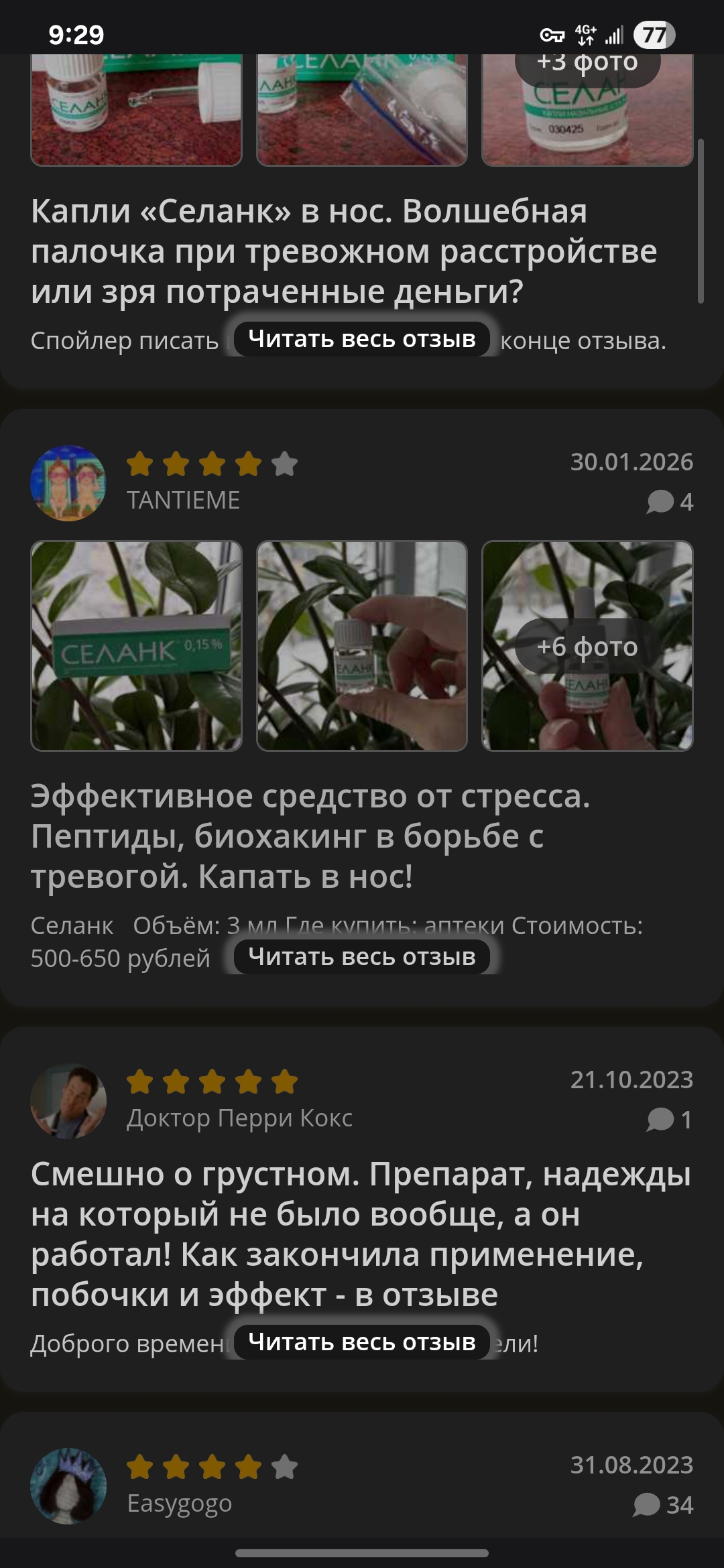Open Доктор Перри Кокс's avatar
724x1568 pixels.
(68, 1100)
